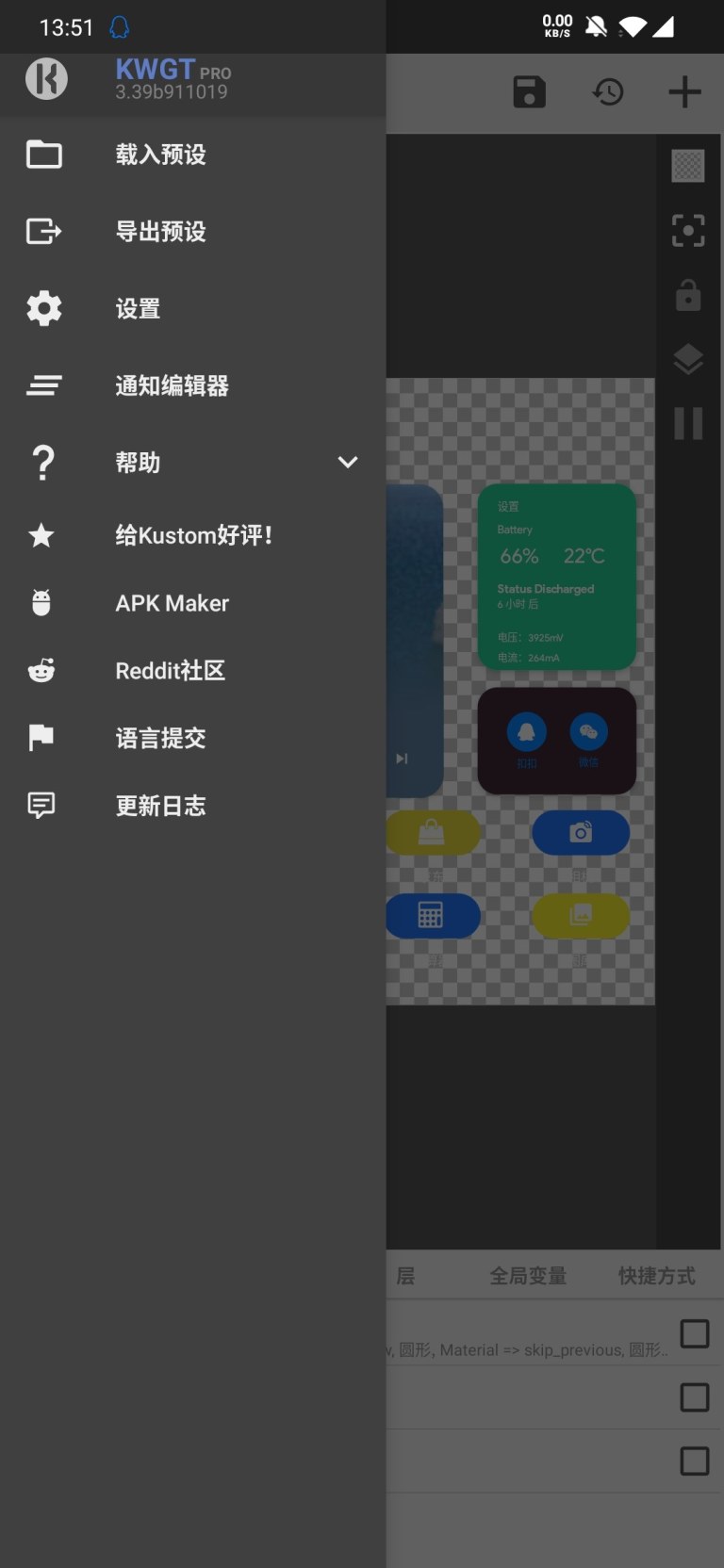Select the widget zoom/focus icon in right sidebar
This screenshot has width=724, height=1568.
pos(689,228)
